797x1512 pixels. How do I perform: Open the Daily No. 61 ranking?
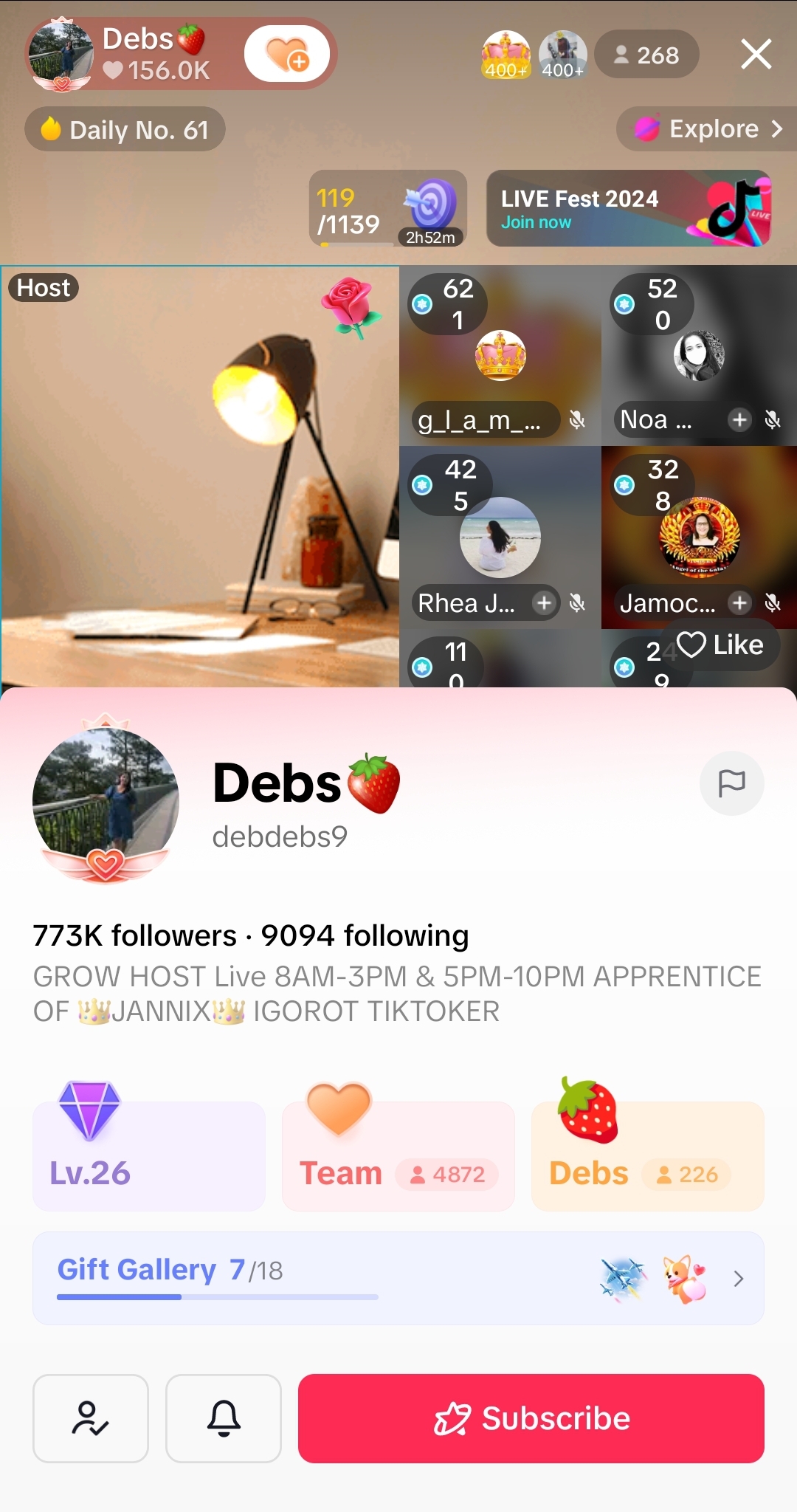point(125,129)
